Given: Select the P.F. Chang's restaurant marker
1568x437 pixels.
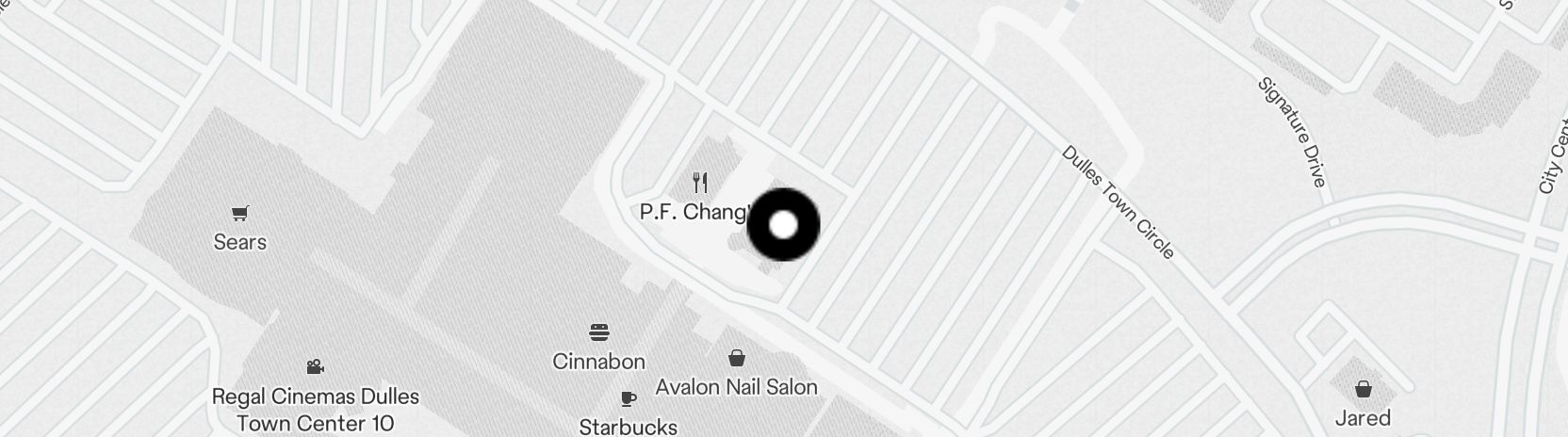Looking at the screenshot, I should pyautogui.click(x=699, y=183).
